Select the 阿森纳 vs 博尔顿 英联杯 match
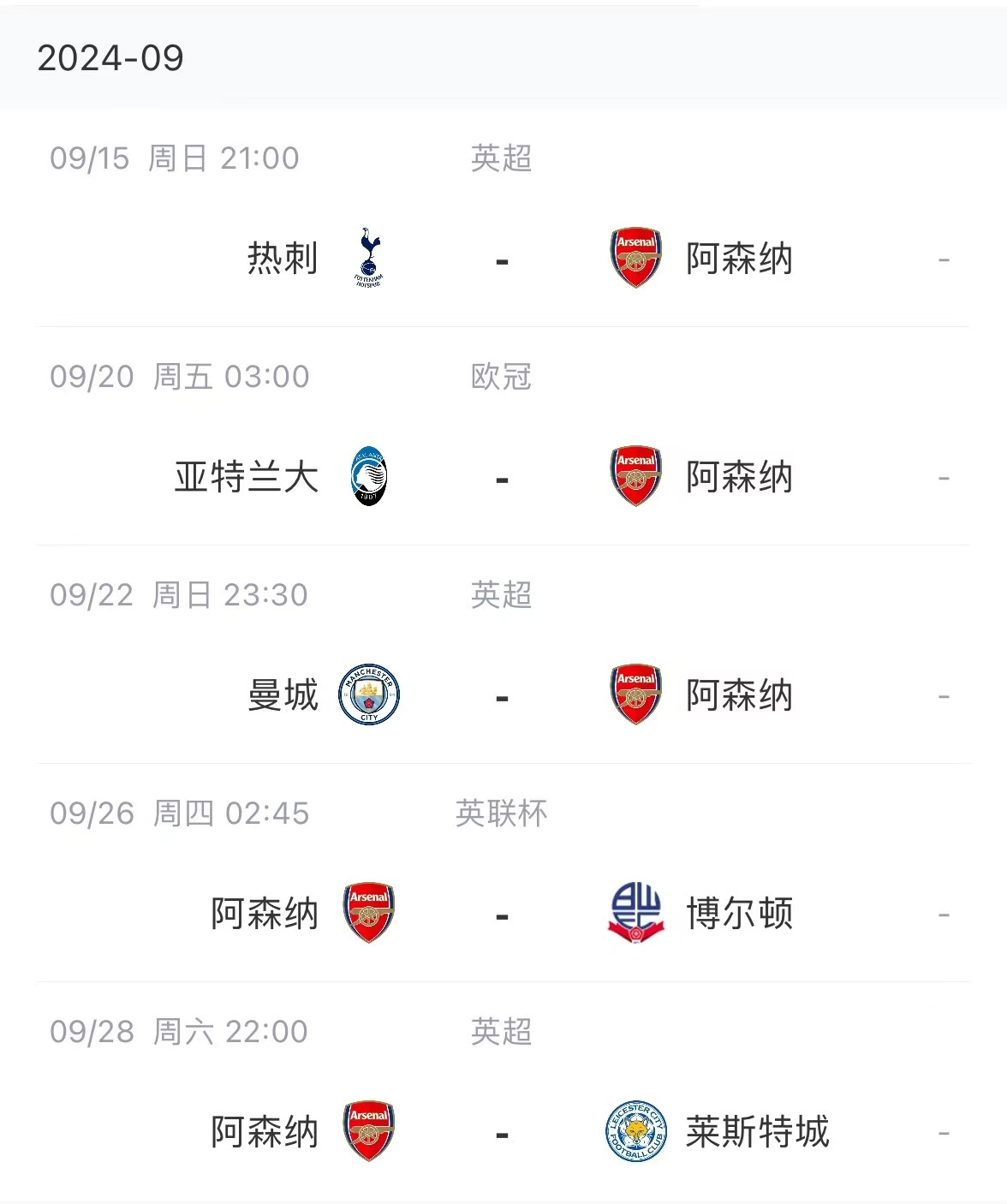This screenshot has height=1204, width=1007. (503, 914)
